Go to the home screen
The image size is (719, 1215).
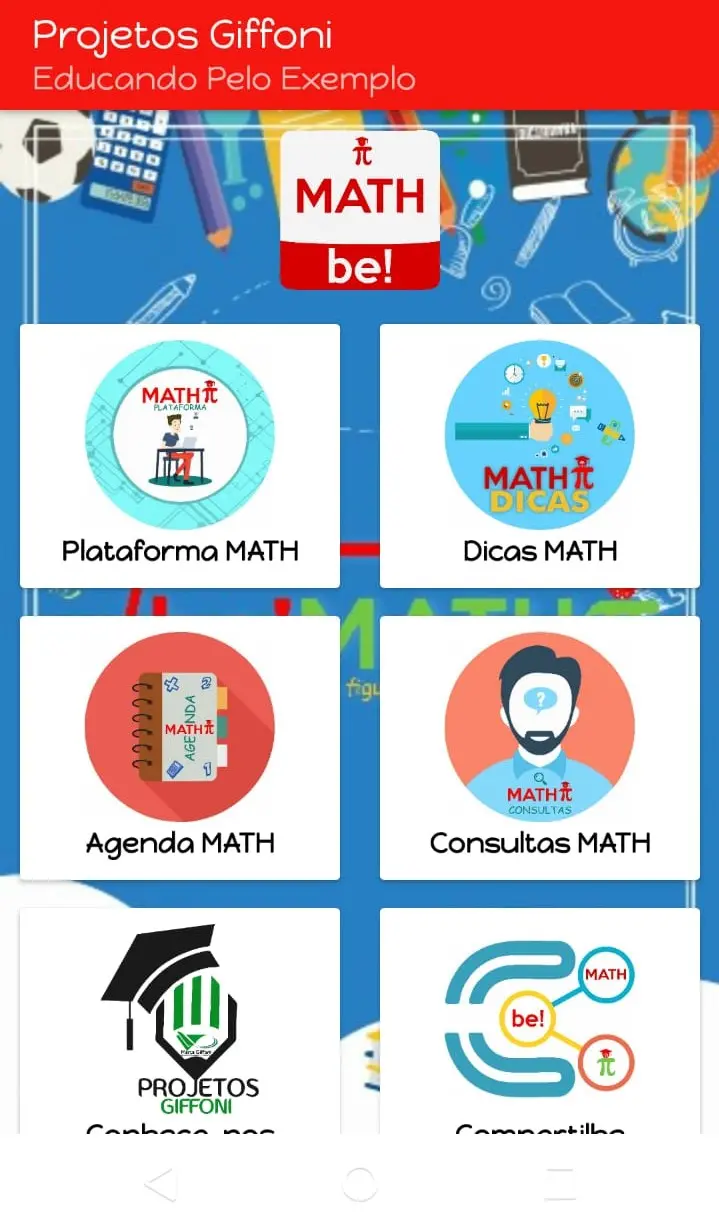pos(360,1185)
